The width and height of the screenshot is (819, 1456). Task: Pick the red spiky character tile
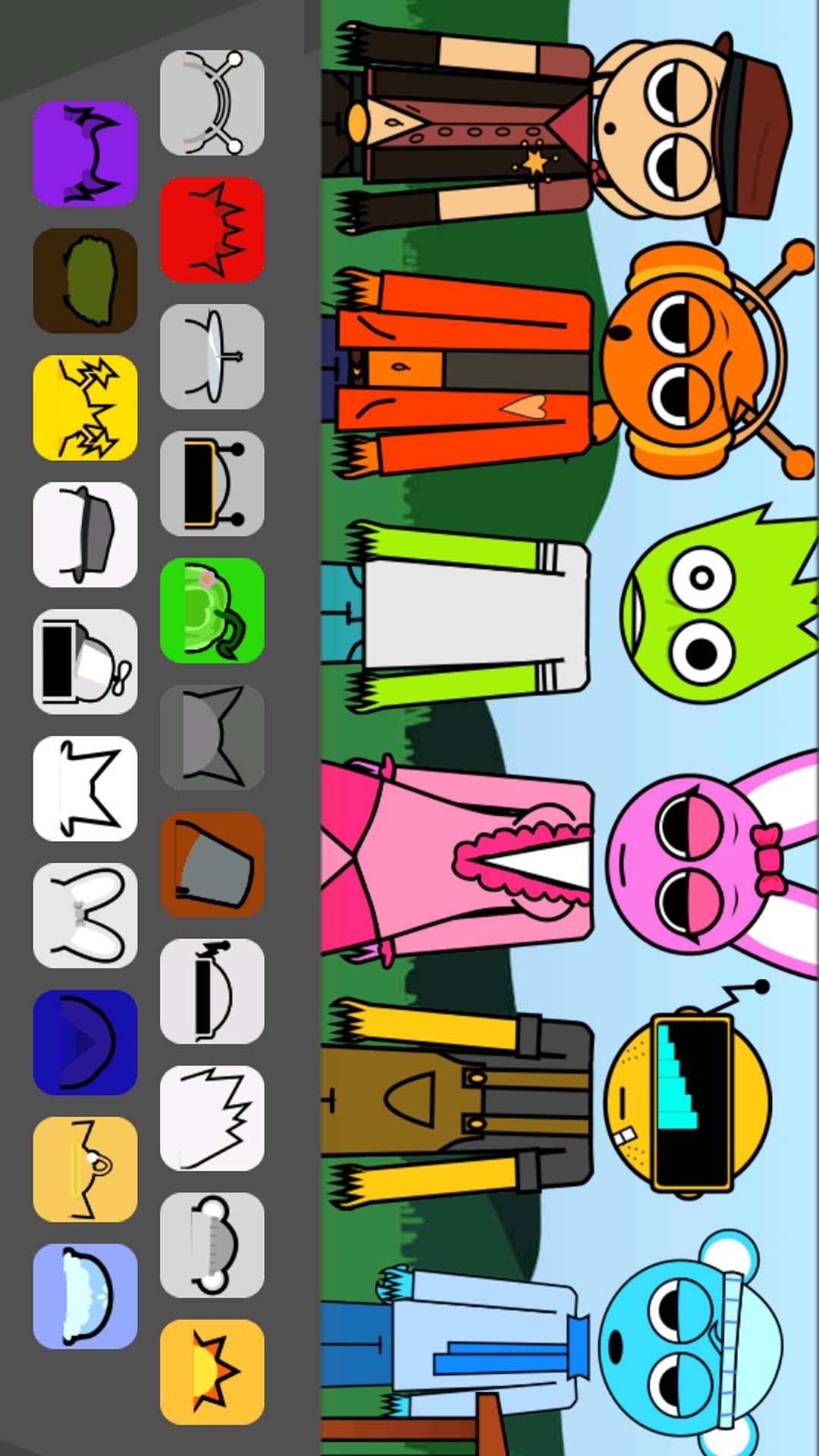point(212,230)
